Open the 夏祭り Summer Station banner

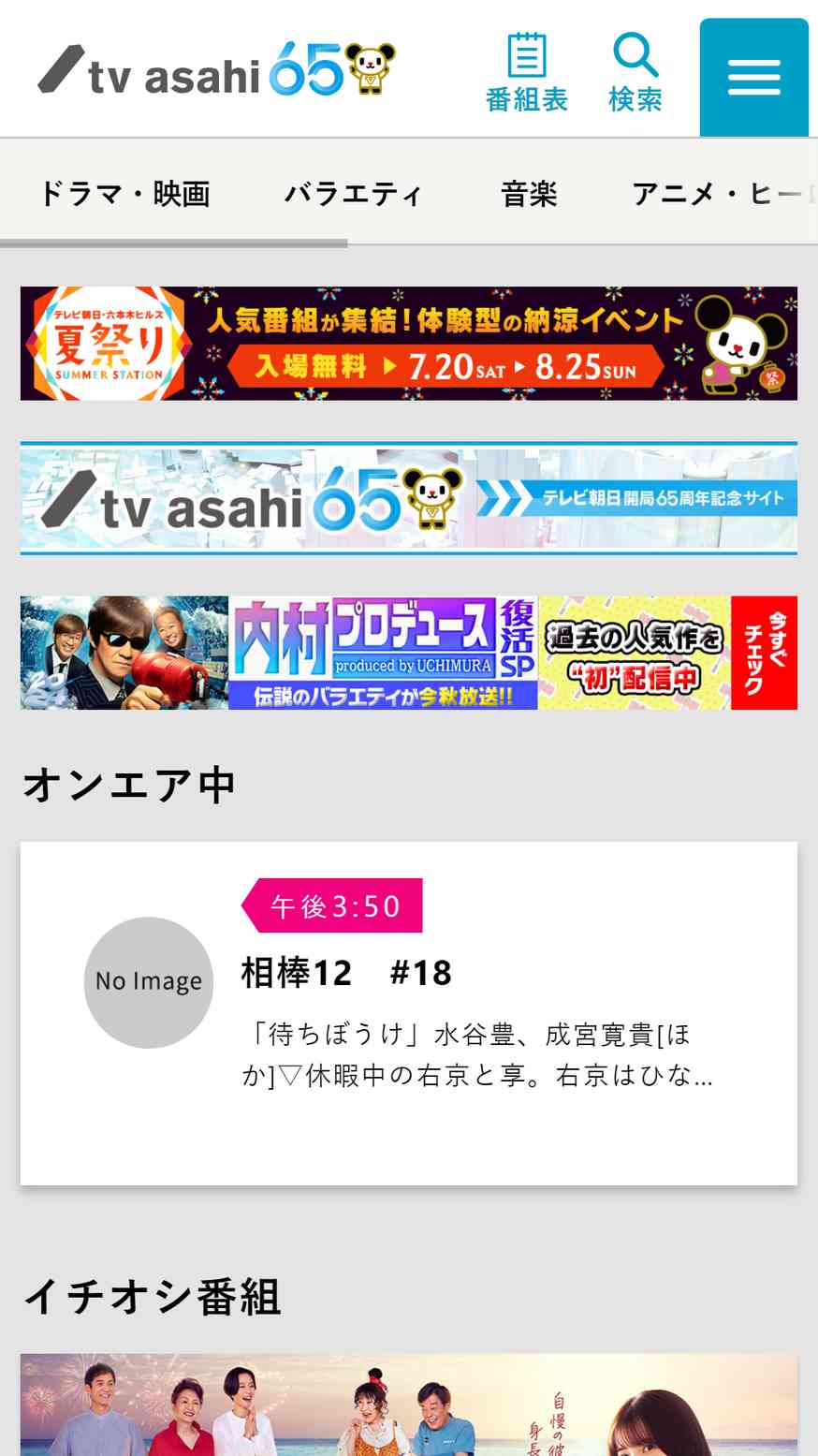click(409, 344)
